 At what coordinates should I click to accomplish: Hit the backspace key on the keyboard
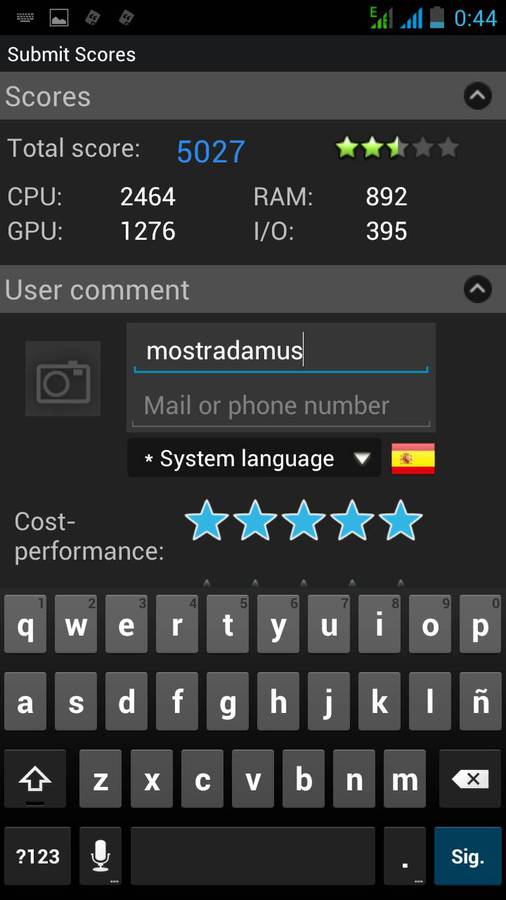tap(470, 778)
